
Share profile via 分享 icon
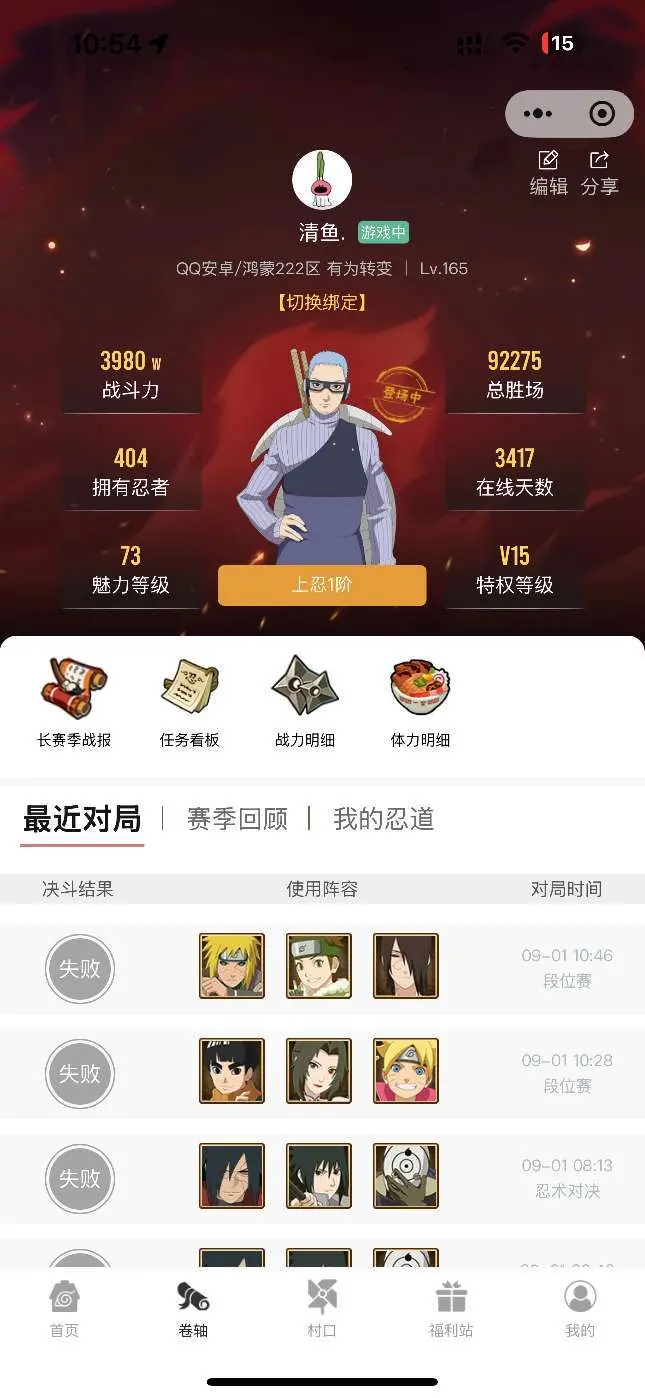click(x=599, y=172)
